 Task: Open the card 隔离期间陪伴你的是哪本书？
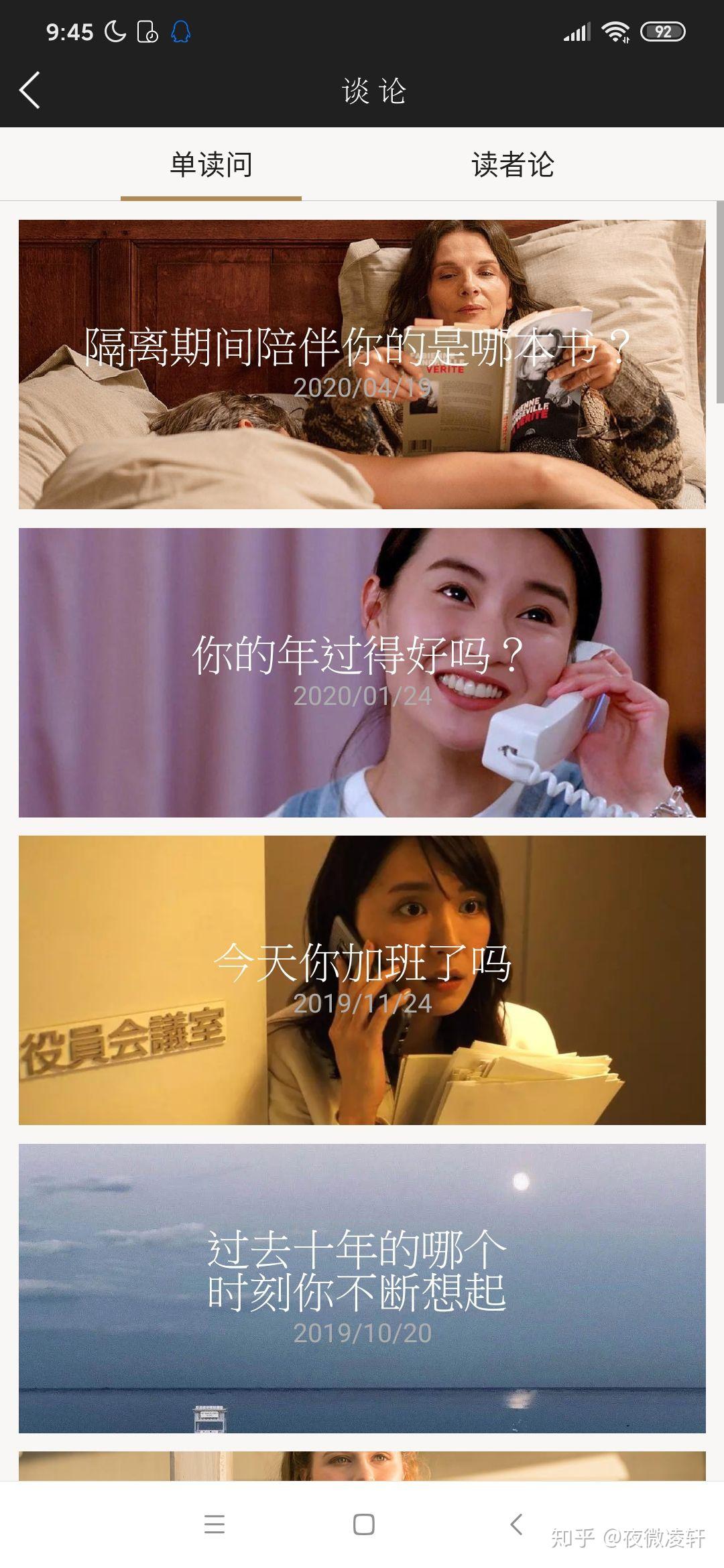point(362,365)
